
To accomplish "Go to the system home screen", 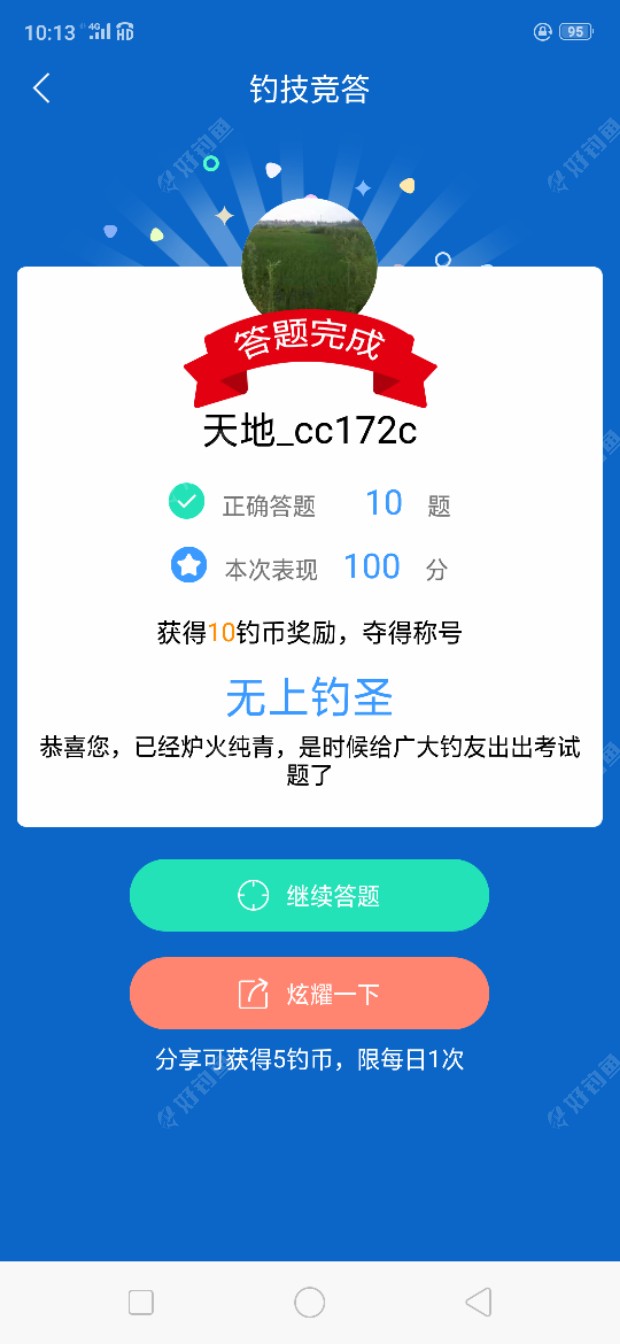I will (310, 1302).
